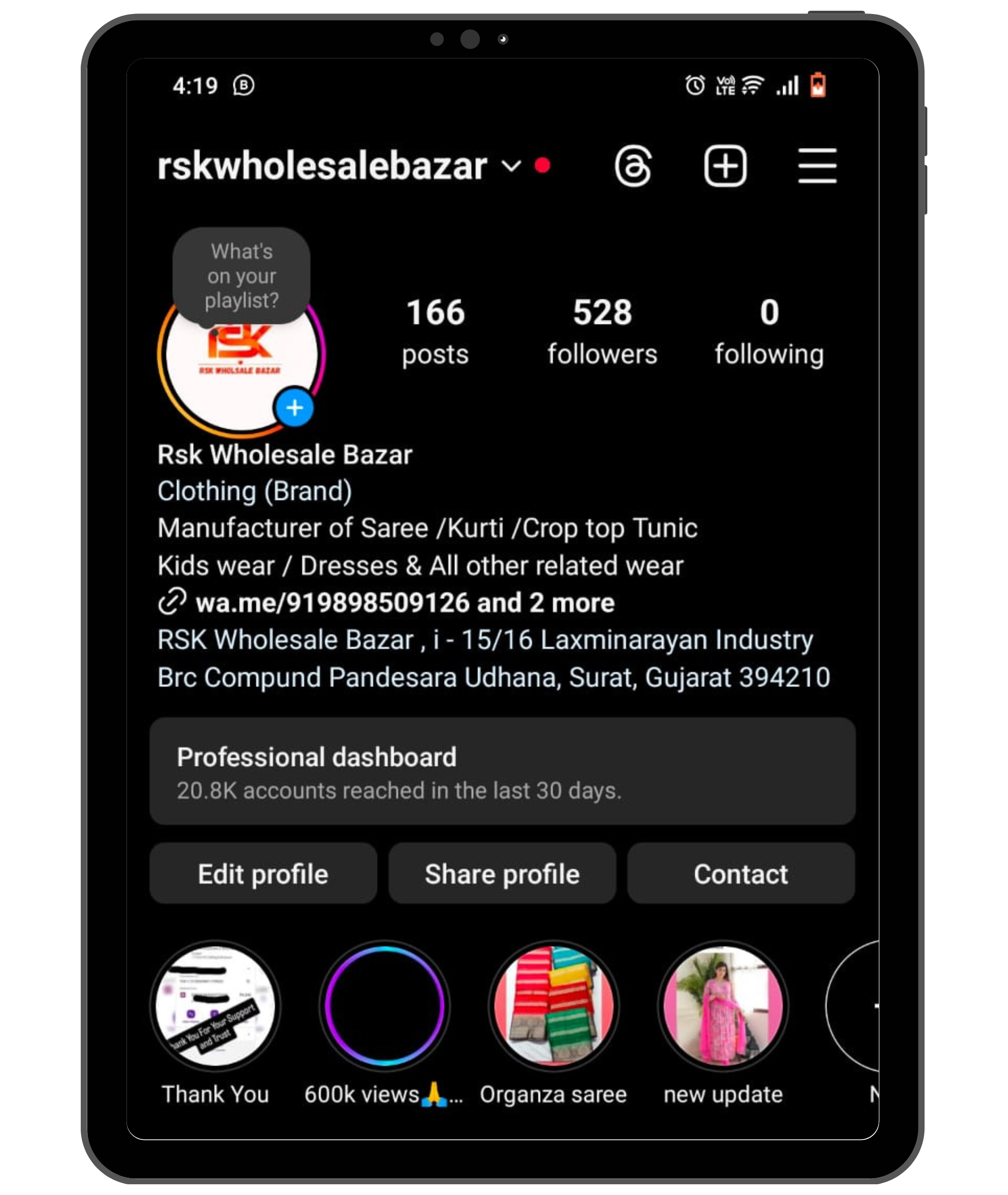Open Threads from the profile header

point(633,166)
